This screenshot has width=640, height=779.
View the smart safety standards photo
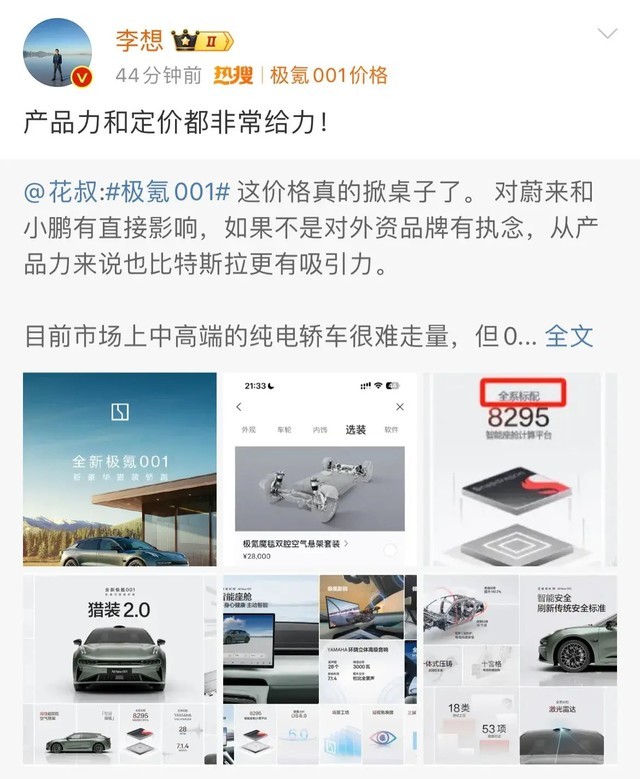click(x=521, y=669)
